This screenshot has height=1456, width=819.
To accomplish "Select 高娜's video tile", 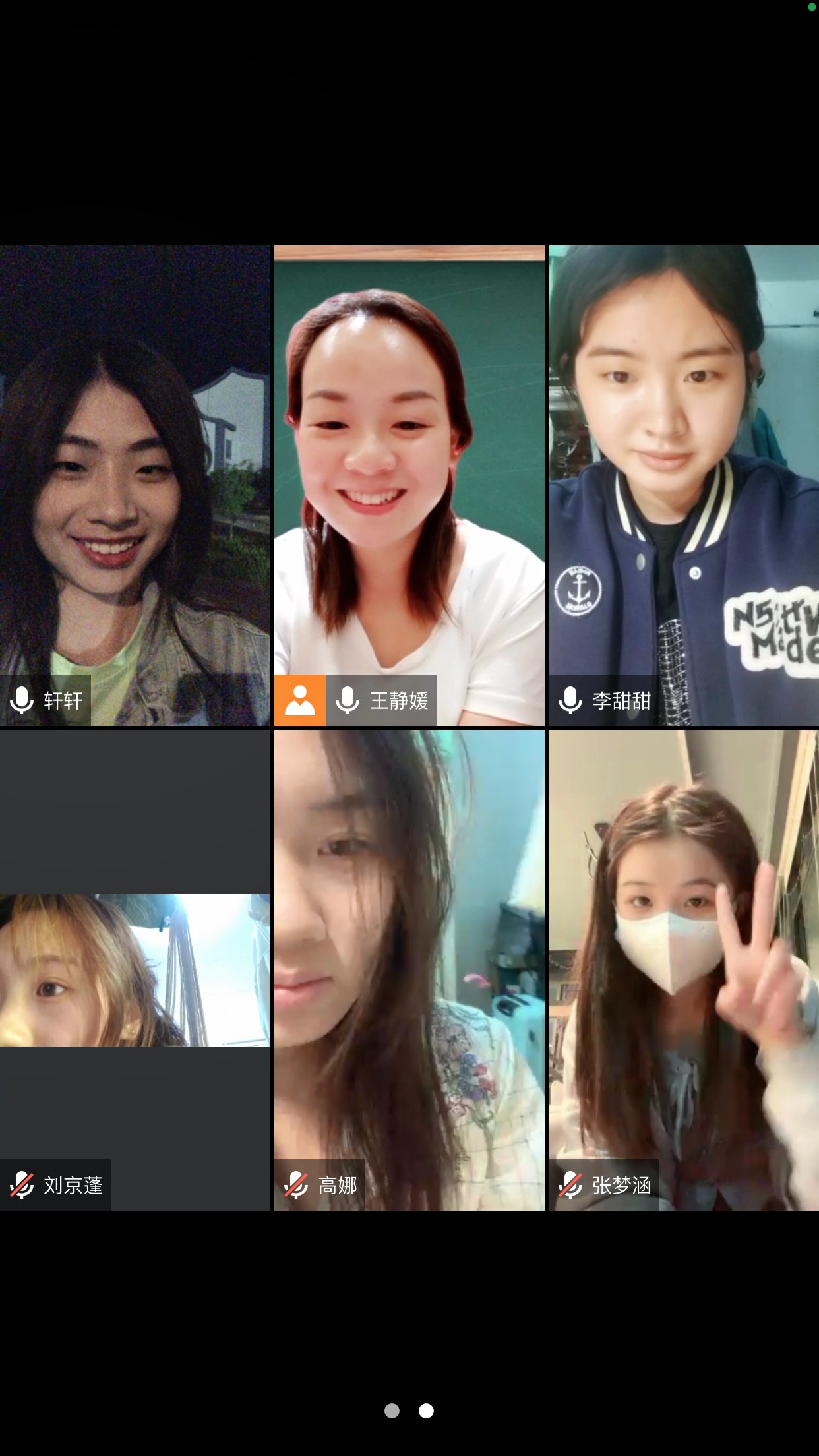I will (409, 969).
